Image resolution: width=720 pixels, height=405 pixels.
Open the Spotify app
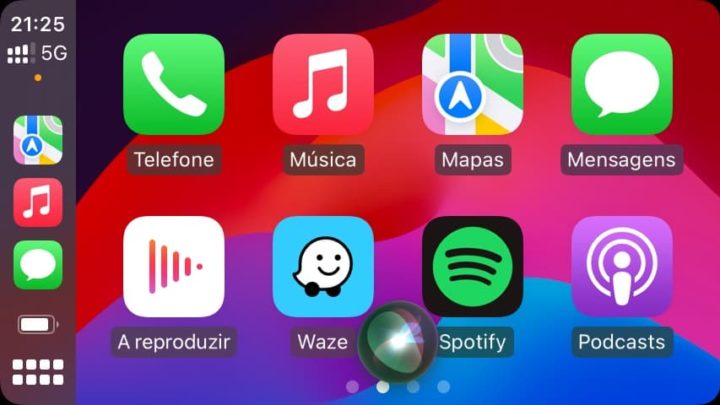click(472, 267)
